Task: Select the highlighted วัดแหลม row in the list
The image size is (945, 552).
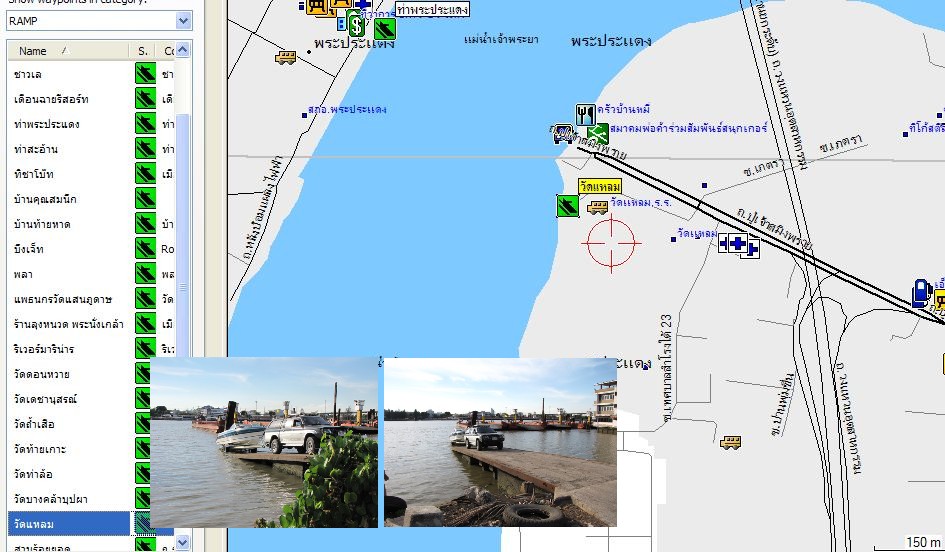Action: coord(34,524)
